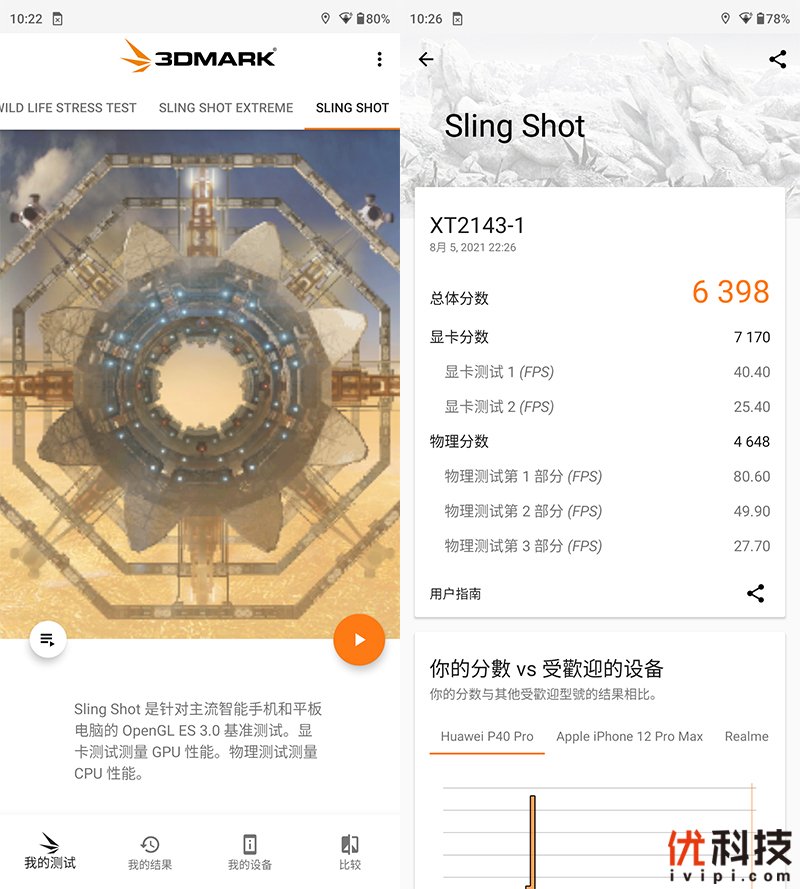Open the test details list icon
The width and height of the screenshot is (800, 889).
[48, 639]
